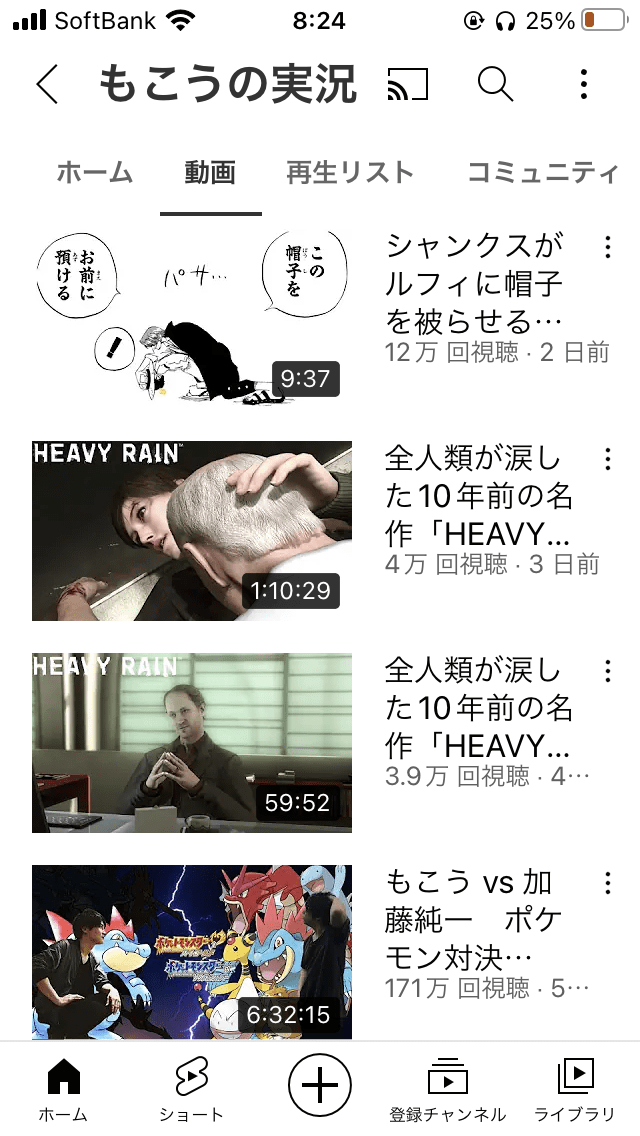The width and height of the screenshot is (640, 1136).
Task: Play the 1:10:29 HEAVY RAIN video
Action: point(192,531)
